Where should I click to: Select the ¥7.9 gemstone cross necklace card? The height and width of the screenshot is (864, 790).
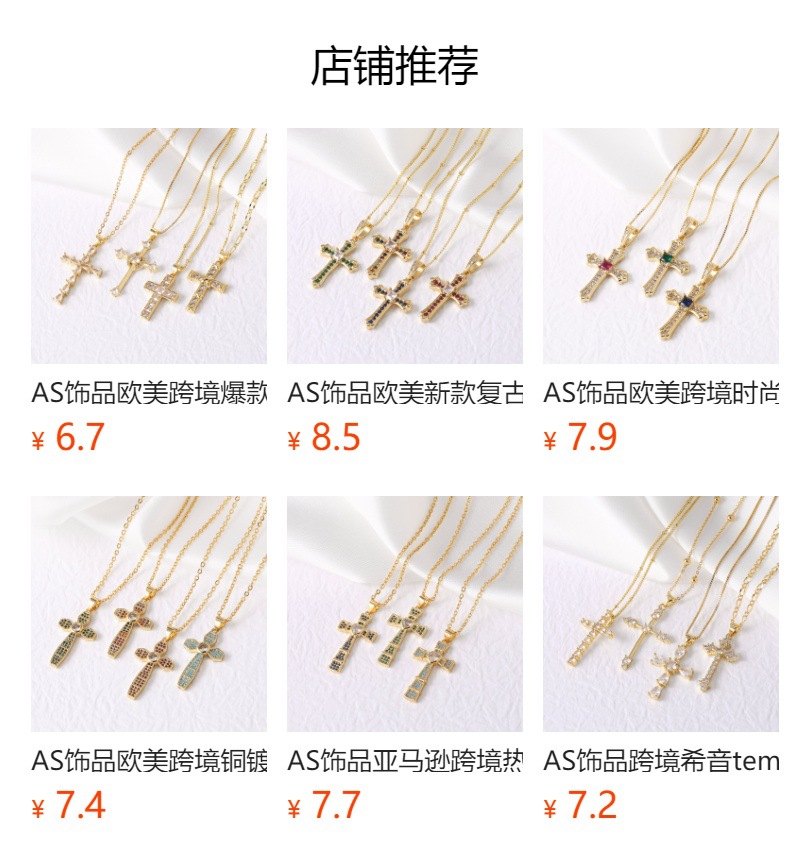660,246
